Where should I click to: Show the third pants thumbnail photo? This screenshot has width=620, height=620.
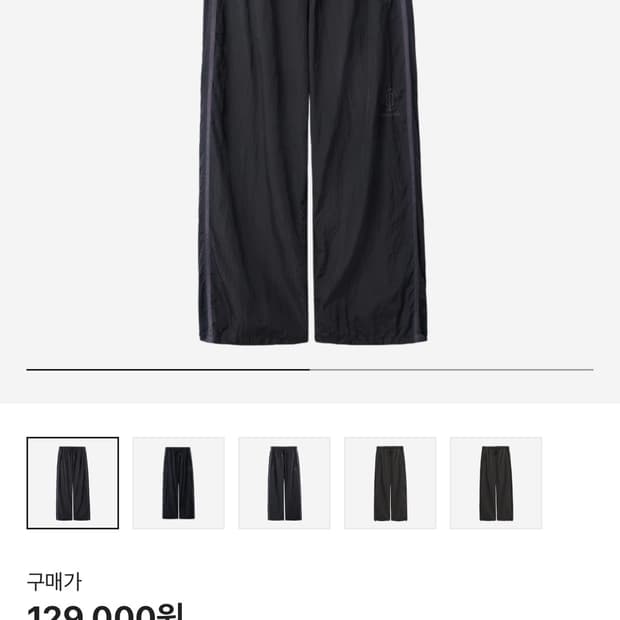(284, 483)
